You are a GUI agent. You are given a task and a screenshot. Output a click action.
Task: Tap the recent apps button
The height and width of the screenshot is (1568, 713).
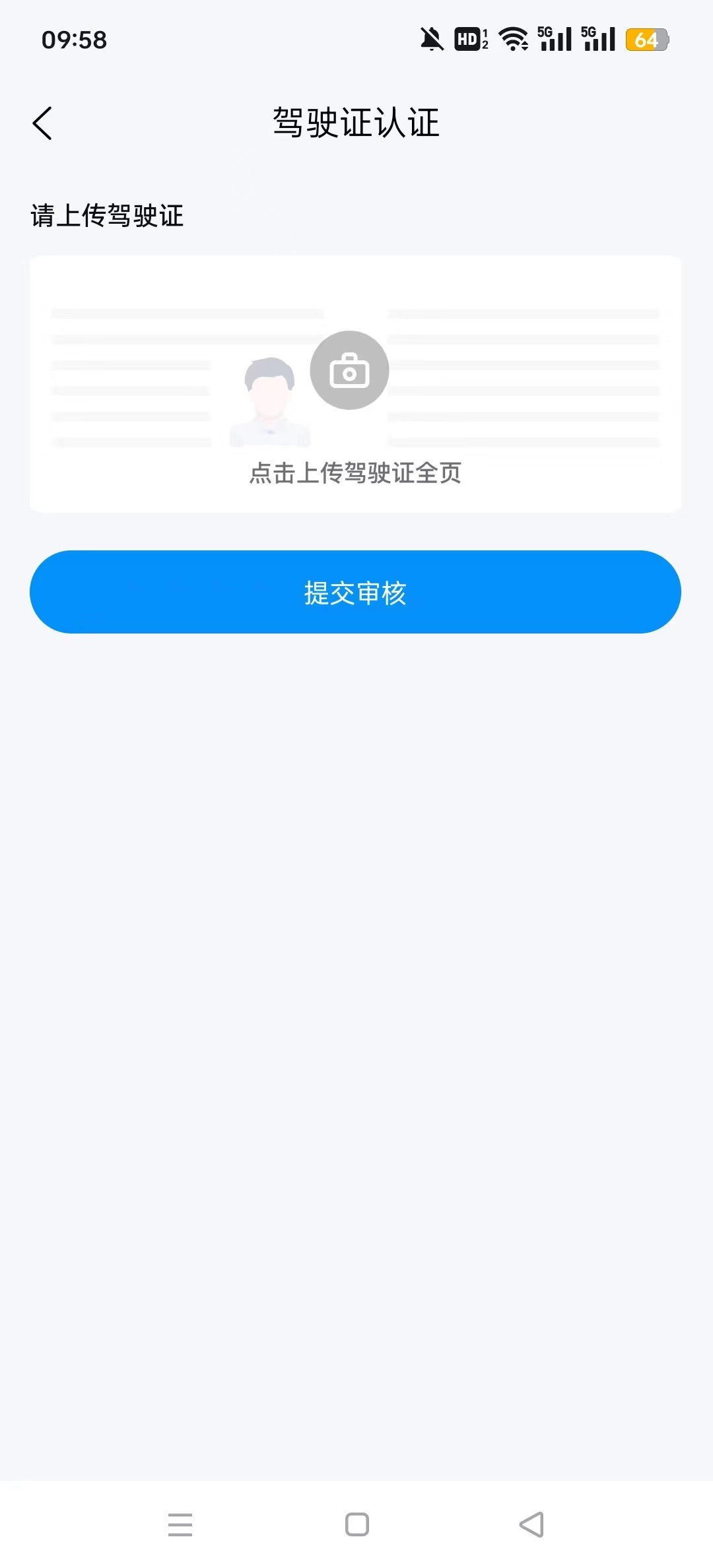180,1524
